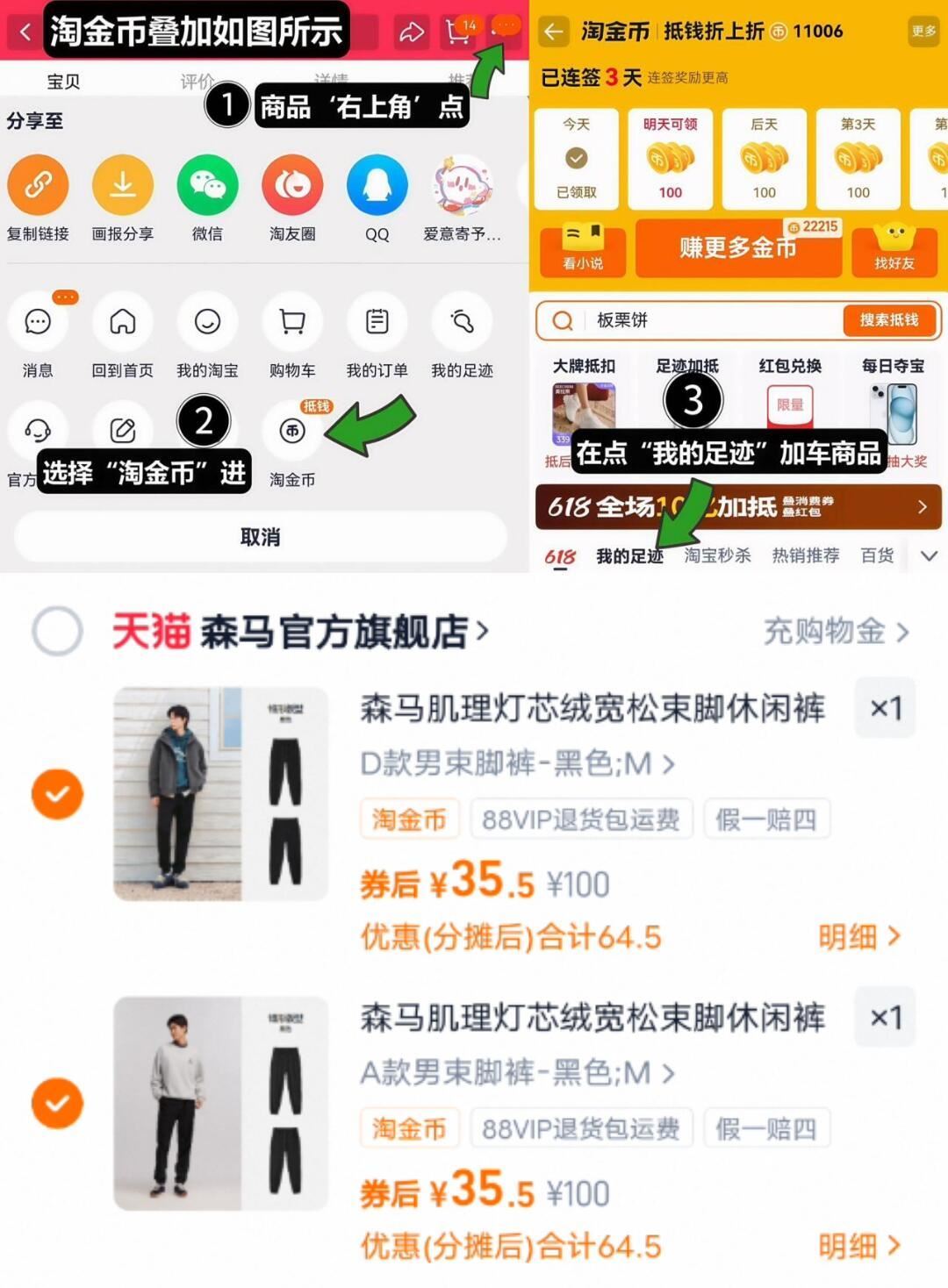Image resolution: width=948 pixels, height=1288 pixels.
Task: Open the 淘金币 coin icon with 抵钱 badge
Action: tap(292, 432)
